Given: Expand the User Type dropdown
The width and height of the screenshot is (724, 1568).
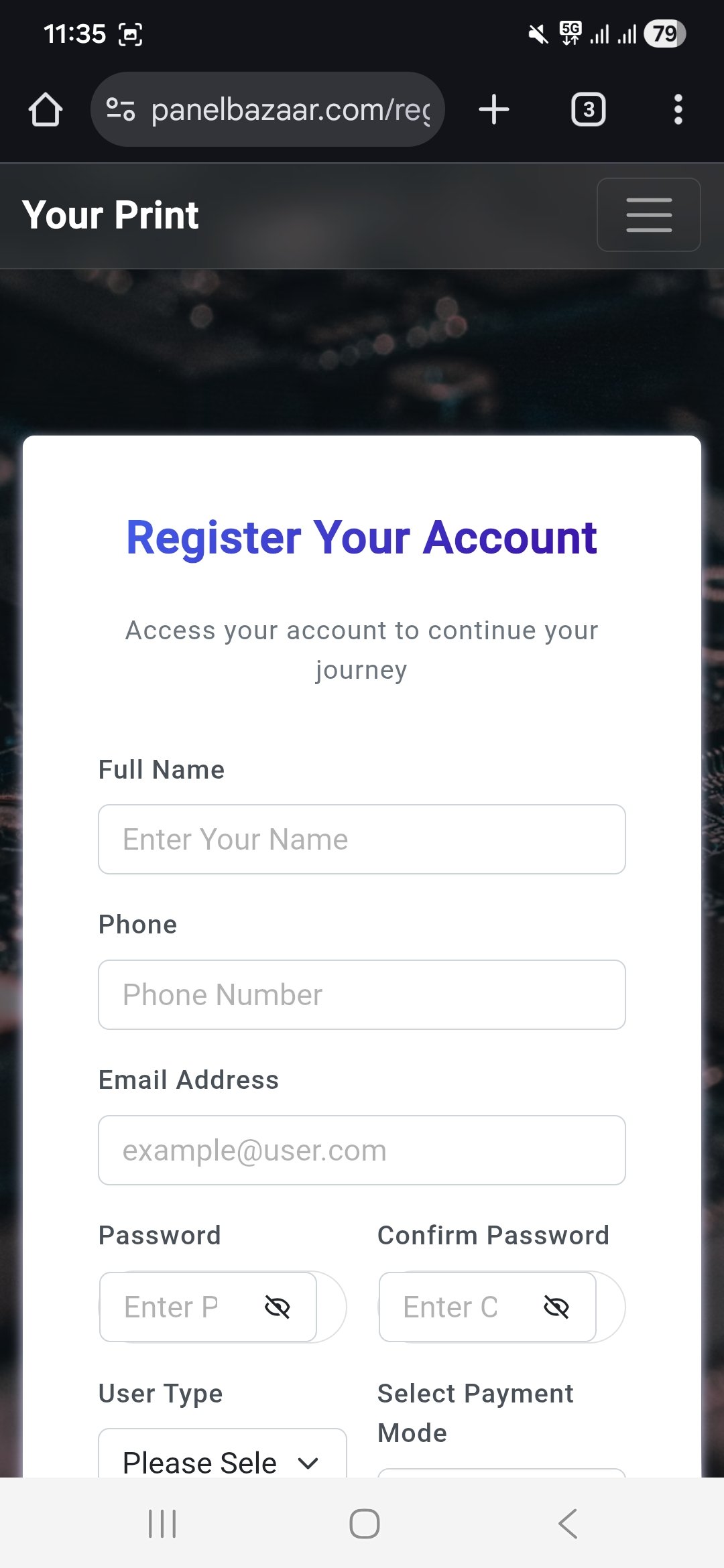Looking at the screenshot, I should point(222,1461).
